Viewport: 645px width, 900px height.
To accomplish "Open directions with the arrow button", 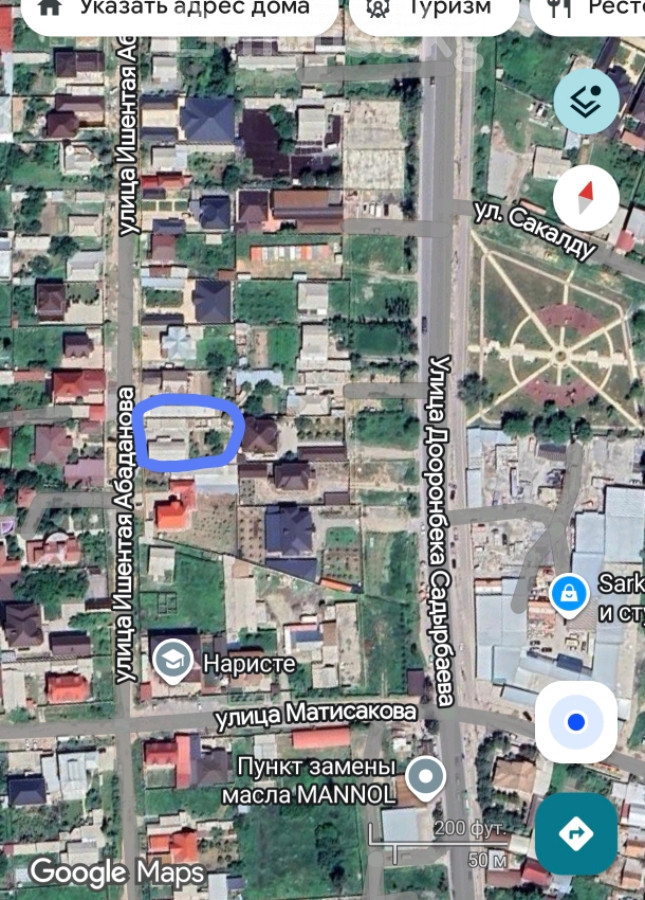I will coord(575,833).
